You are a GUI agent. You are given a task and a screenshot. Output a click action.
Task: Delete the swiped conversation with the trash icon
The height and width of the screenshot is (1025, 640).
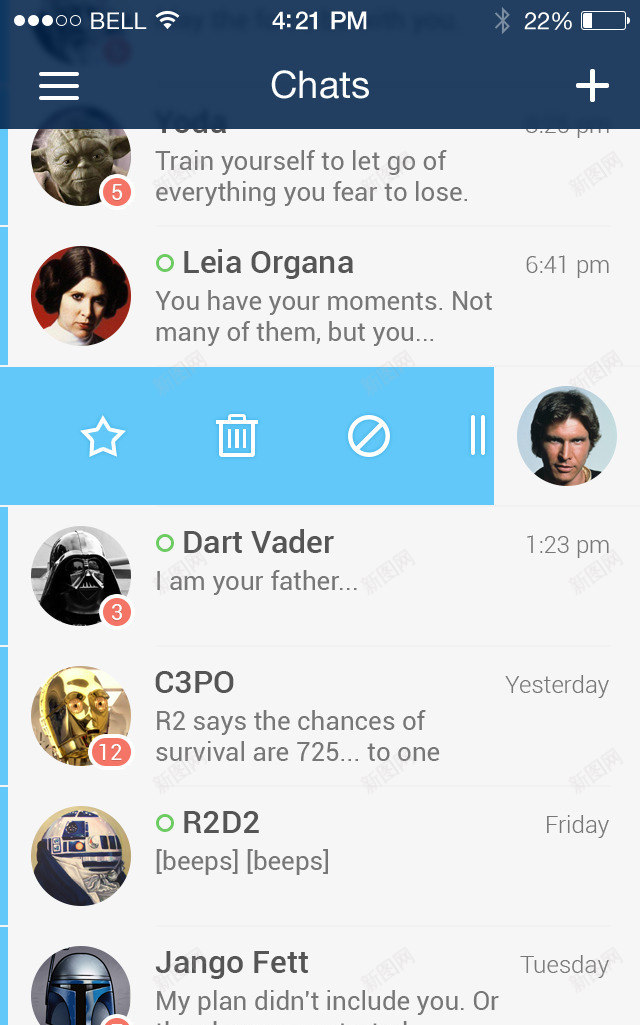(x=237, y=437)
